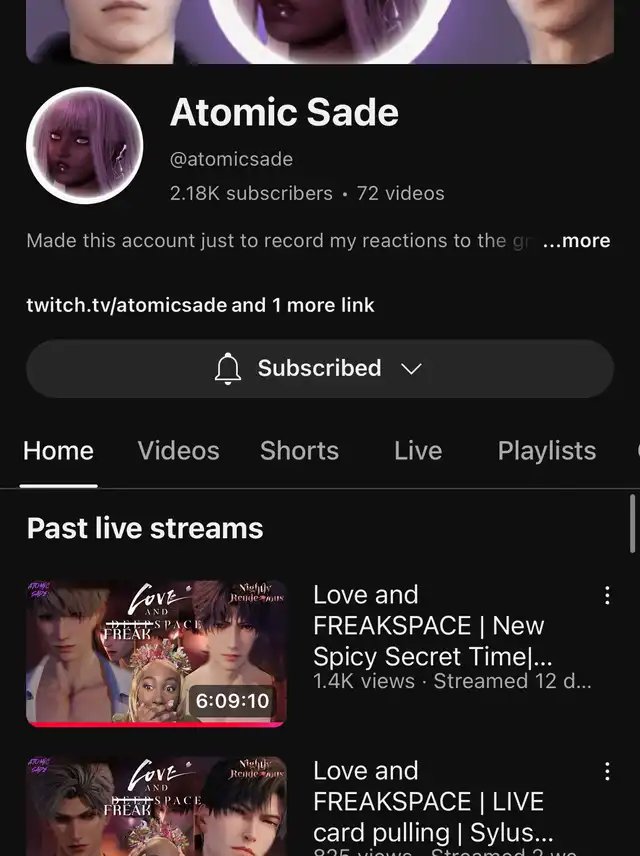Viewport: 640px width, 856px height.
Task: Switch to the Shorts tab
Action: 299,451
